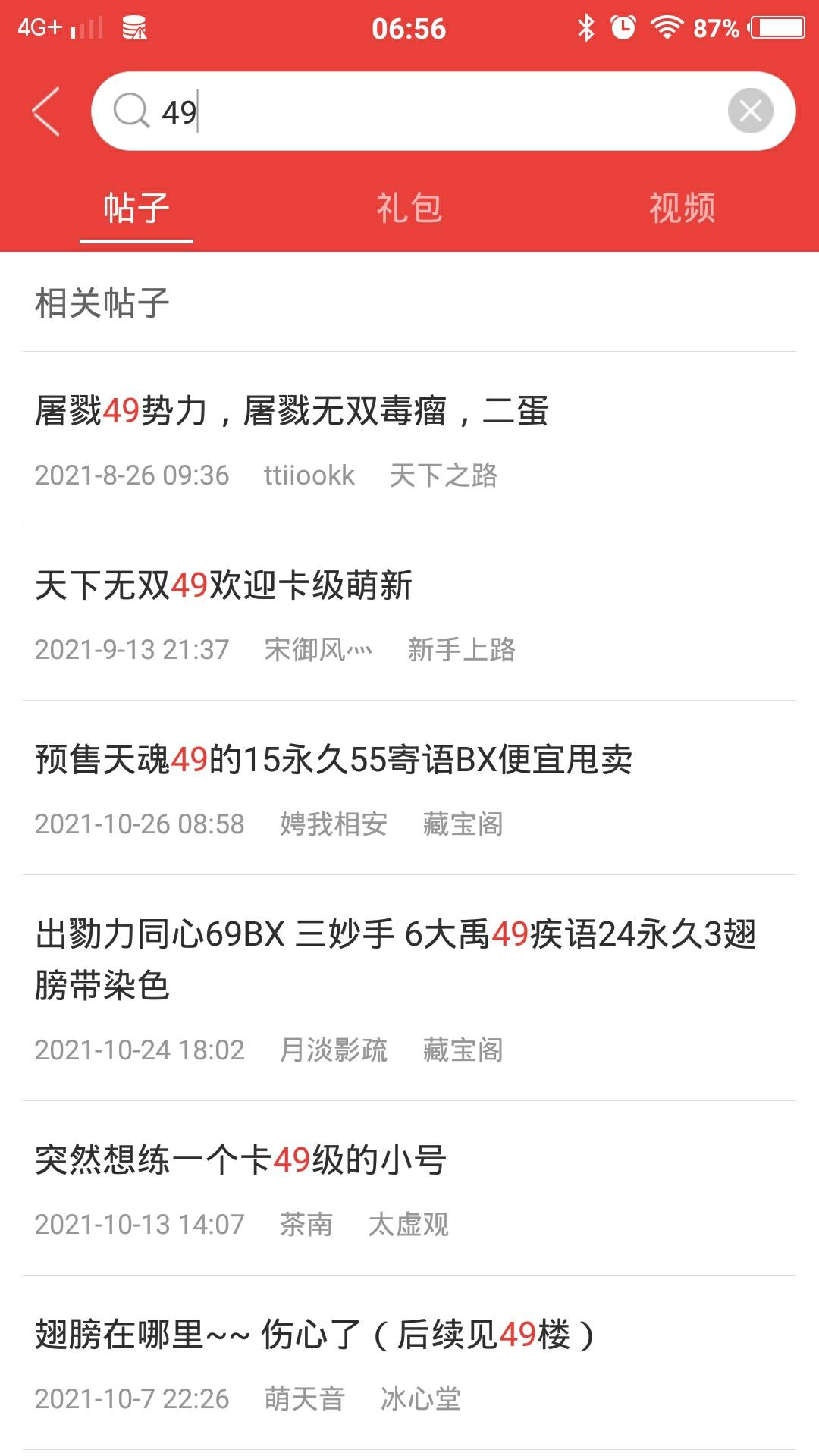Open post 屠戮49势力，屠戮无双毒瘤
Viewport: 819px width, 1456px height.
409,440
